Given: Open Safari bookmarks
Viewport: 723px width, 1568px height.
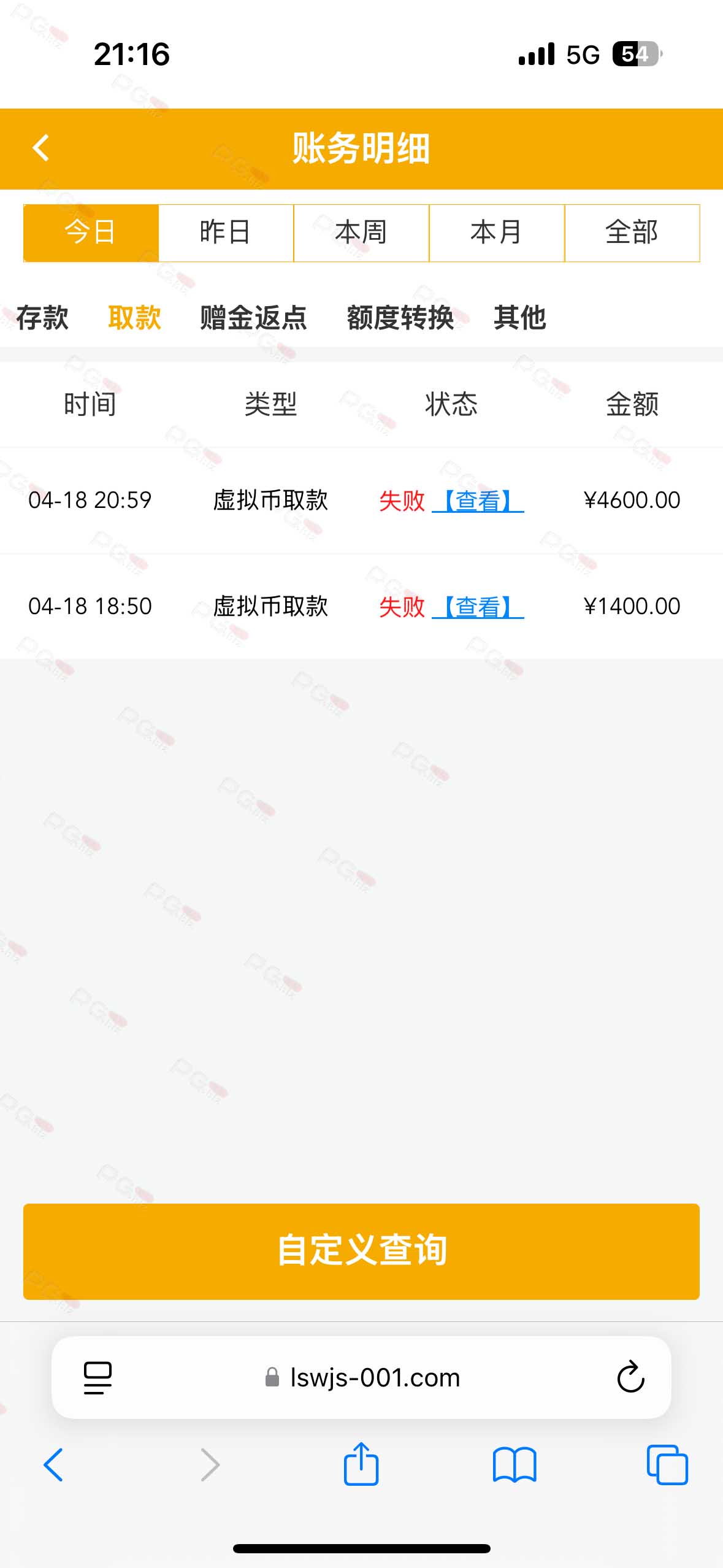Looking at the screenshot, I should (x=515, y=1465).
